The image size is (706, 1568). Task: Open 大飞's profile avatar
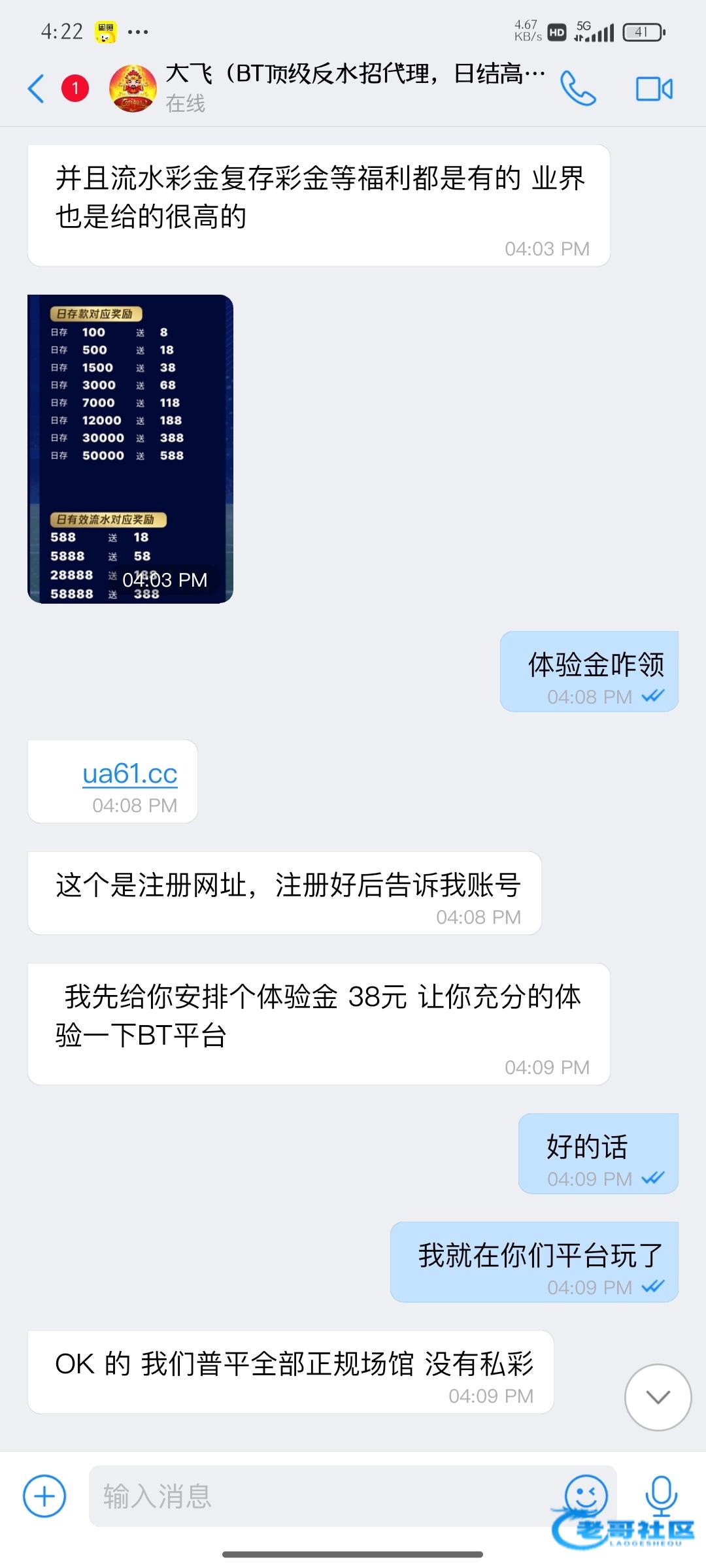[133, 88]
